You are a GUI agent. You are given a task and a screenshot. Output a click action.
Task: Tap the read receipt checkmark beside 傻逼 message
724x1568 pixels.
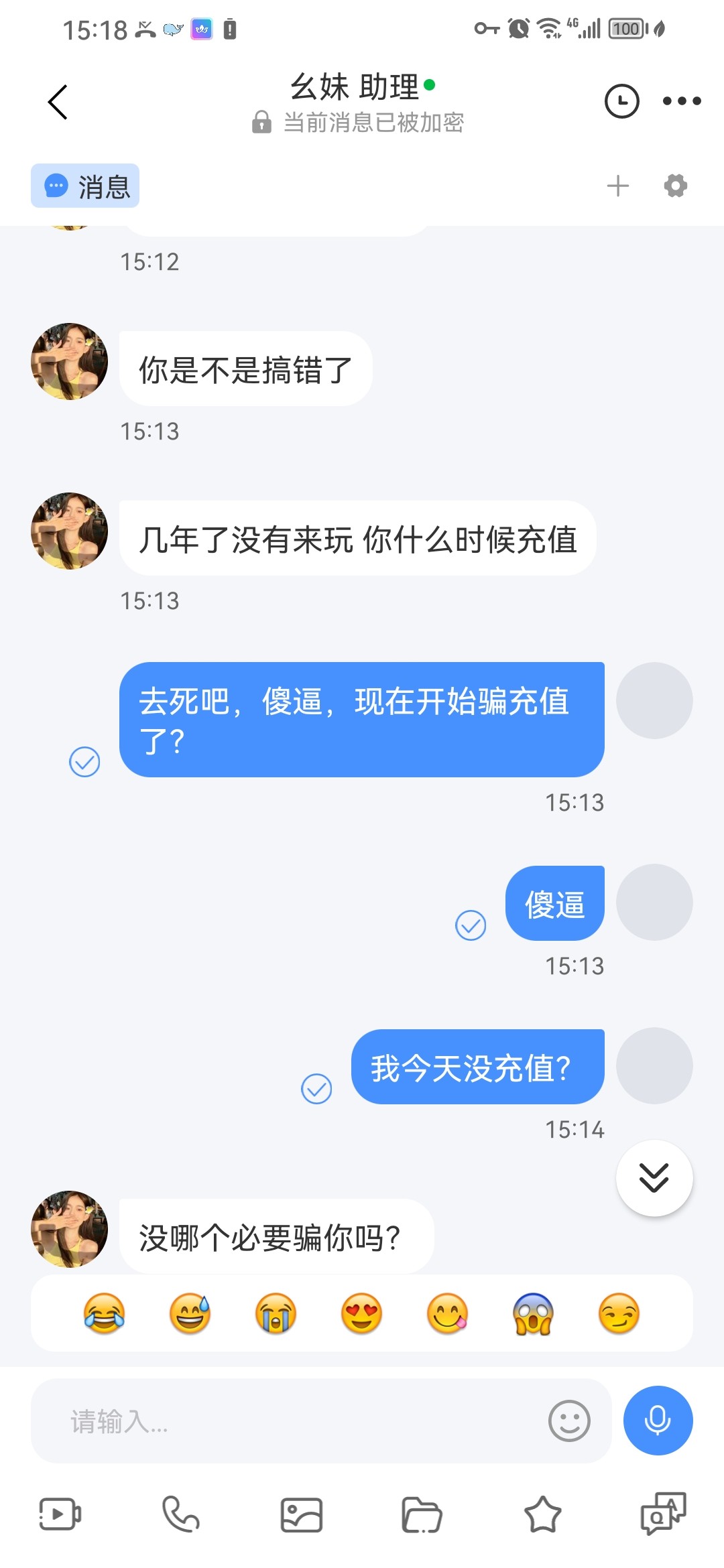pyautogui.click(x=471, y=927)
